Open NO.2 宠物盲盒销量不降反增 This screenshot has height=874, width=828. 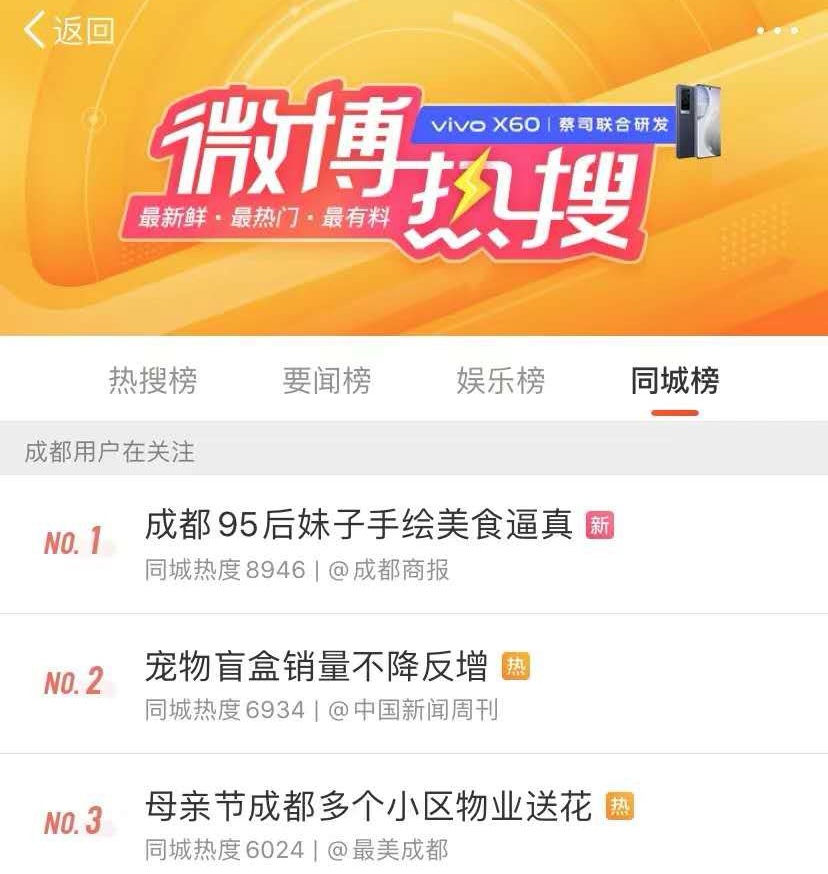coord(316,666)
